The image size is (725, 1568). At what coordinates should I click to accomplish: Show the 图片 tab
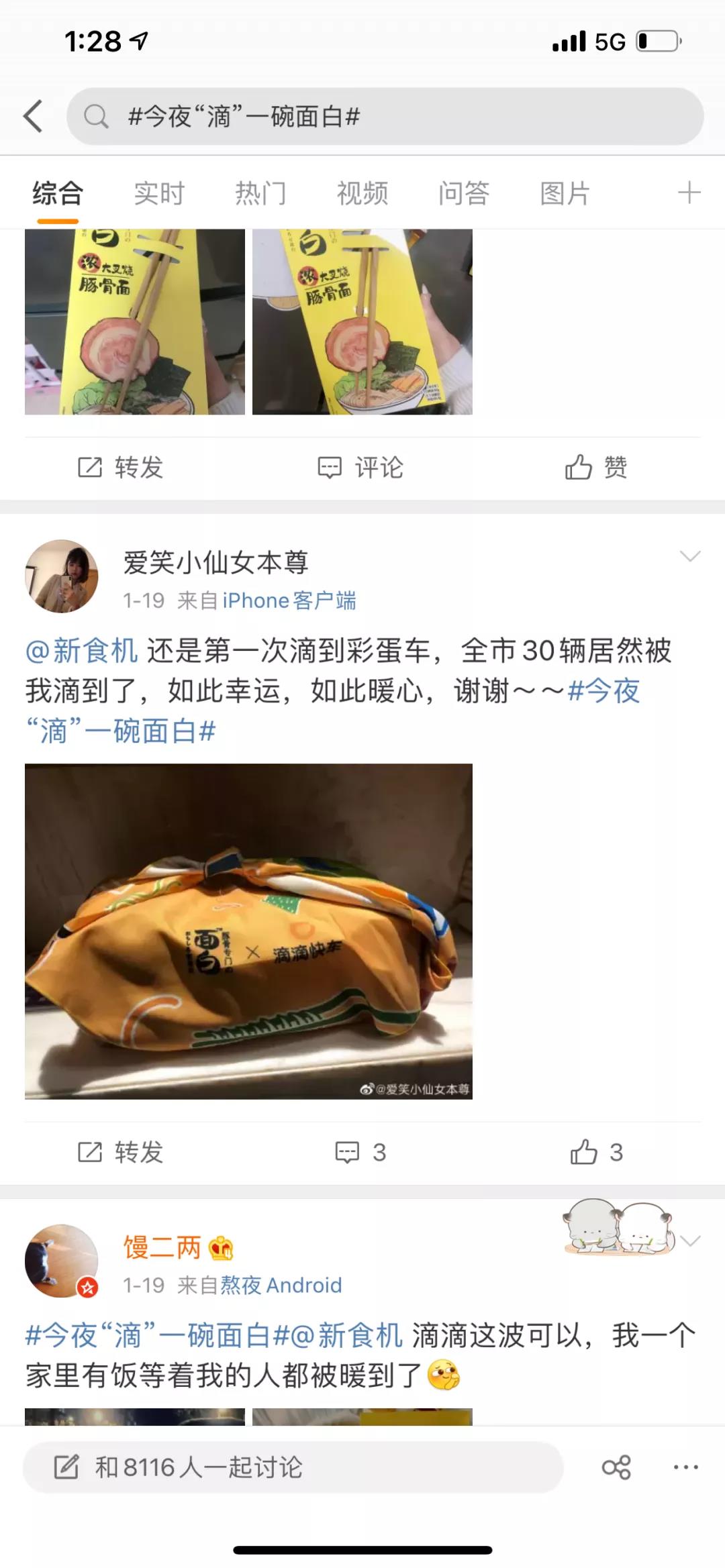coord(565,194)
